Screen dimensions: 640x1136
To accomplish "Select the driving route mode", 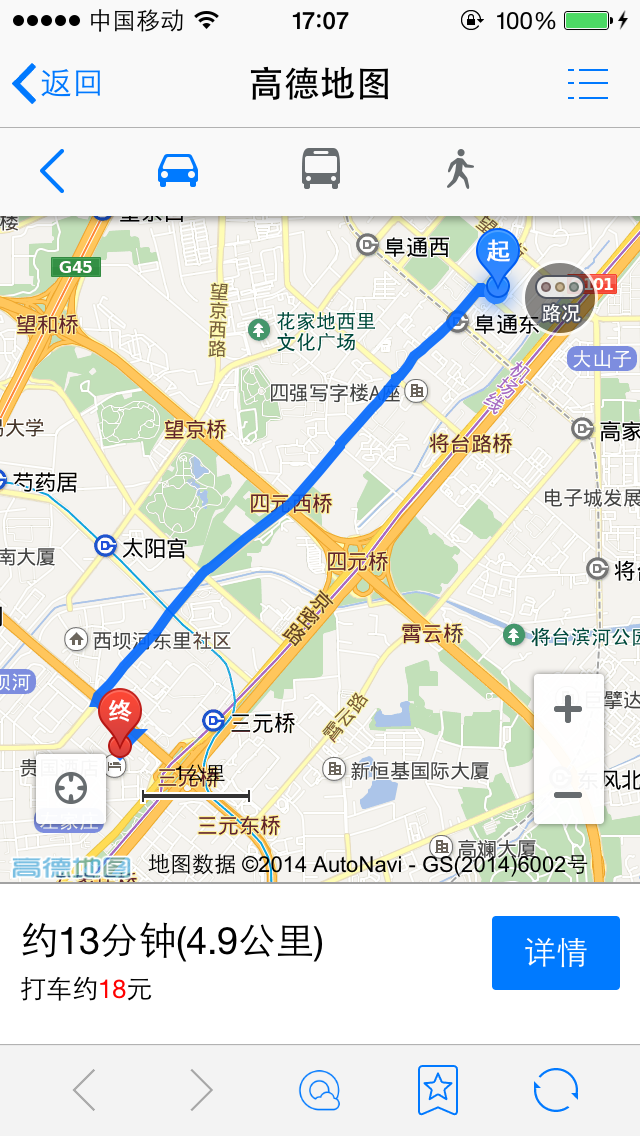I will tap(178, 171).
